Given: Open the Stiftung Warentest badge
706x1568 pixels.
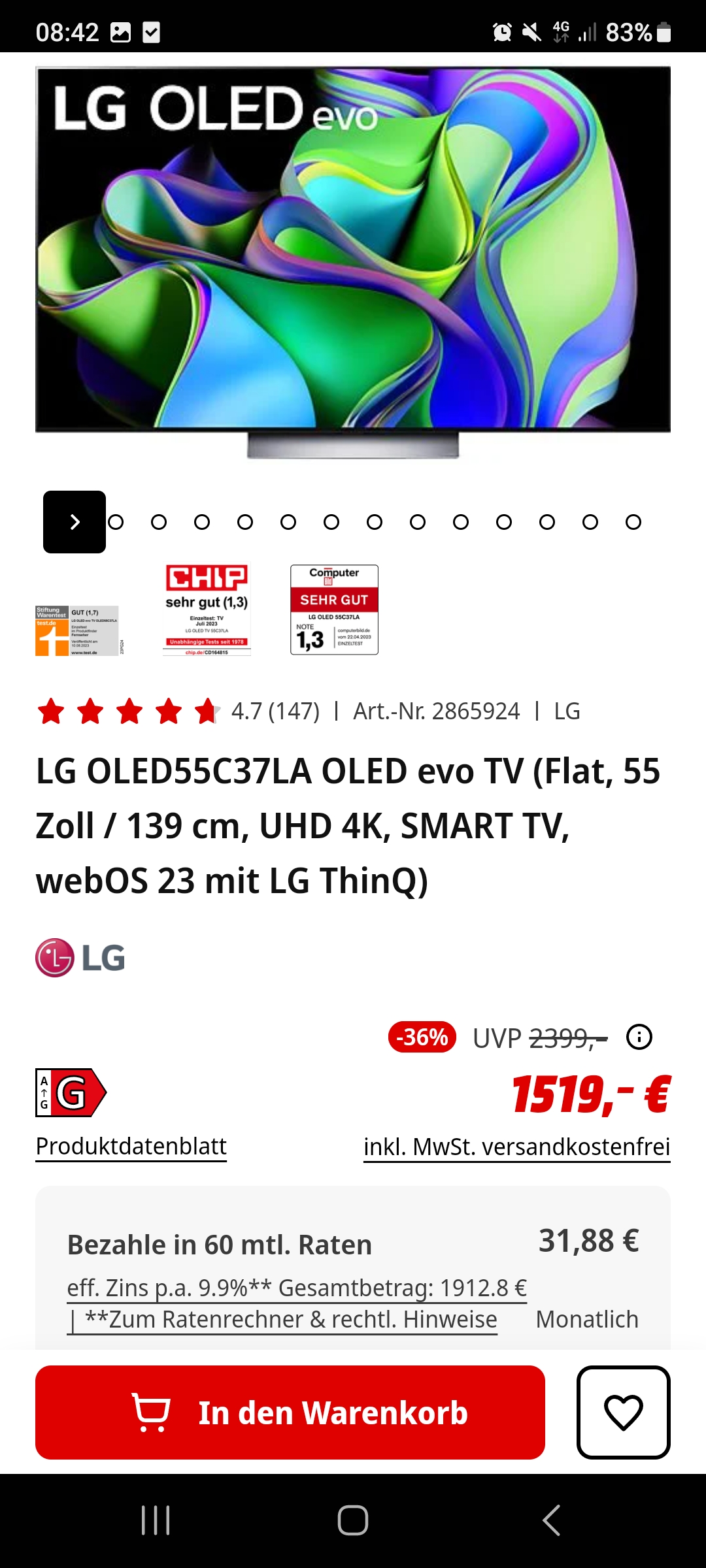Looking at the screenshot, I should click(x=77, y=630).
